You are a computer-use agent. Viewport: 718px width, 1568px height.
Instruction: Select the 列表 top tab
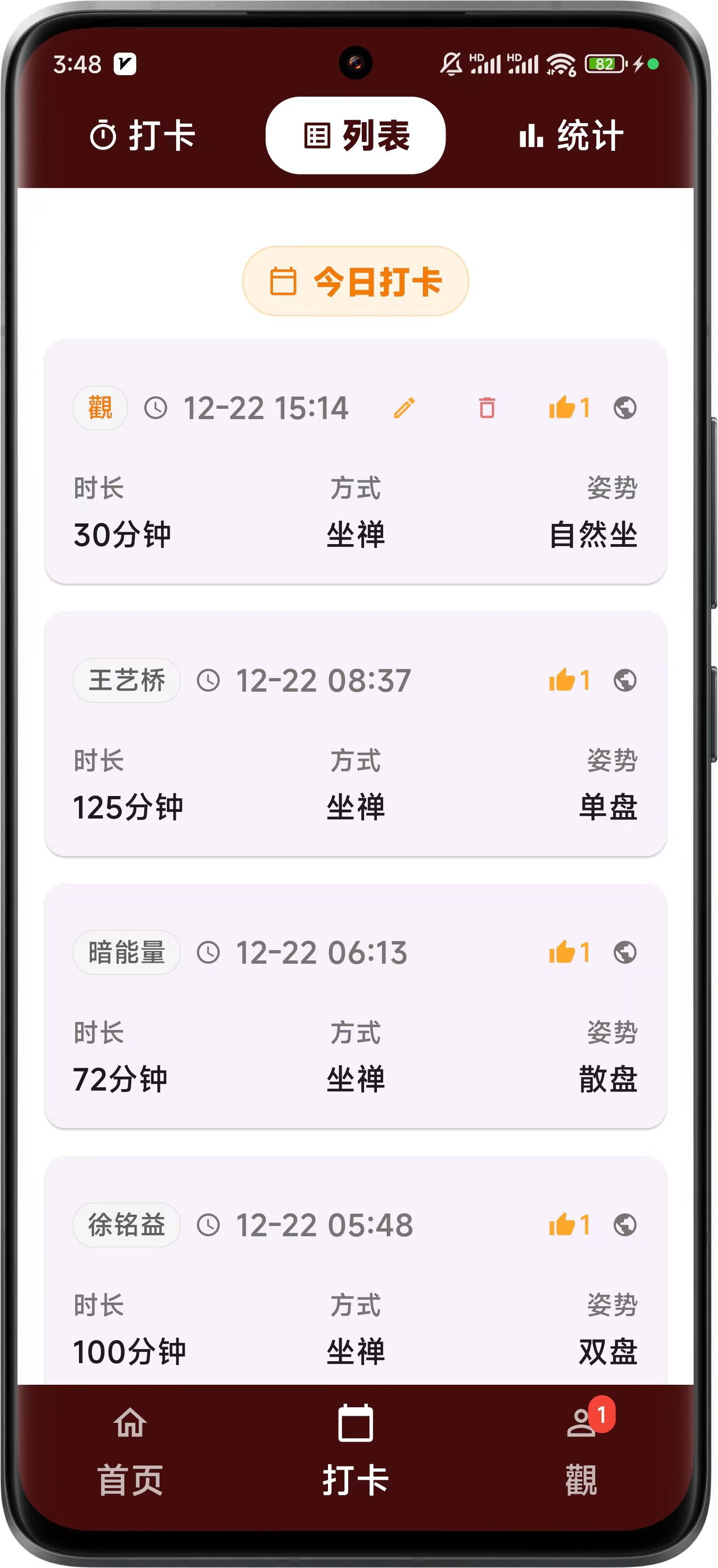355,135
